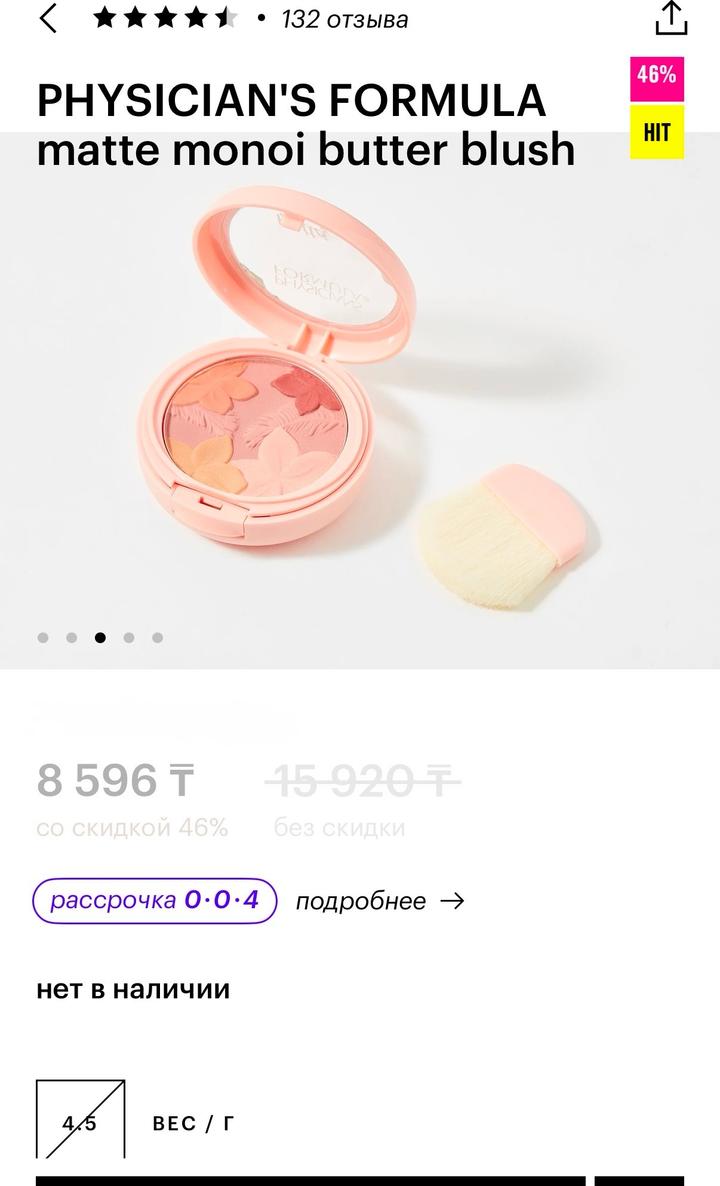
Task: Go back using the arrow
Action: point(48,19)
